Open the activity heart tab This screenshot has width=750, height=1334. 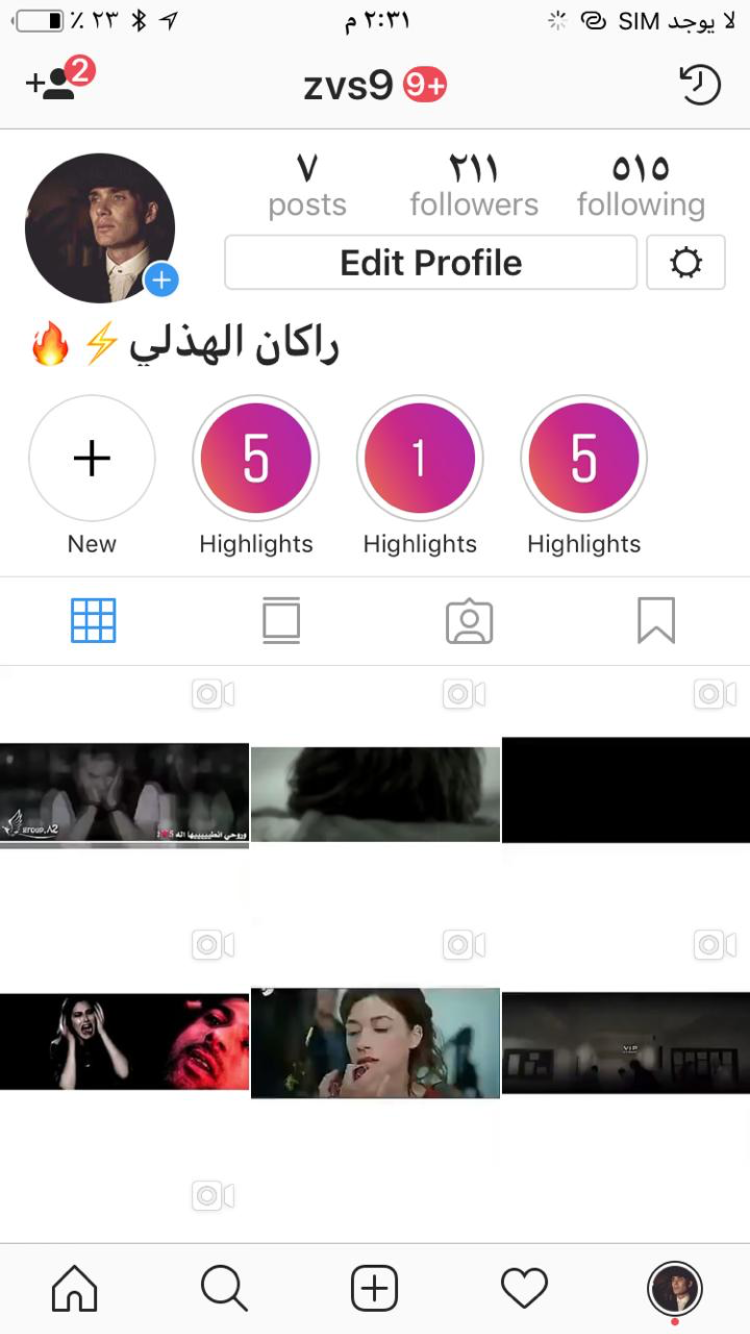524,1289
